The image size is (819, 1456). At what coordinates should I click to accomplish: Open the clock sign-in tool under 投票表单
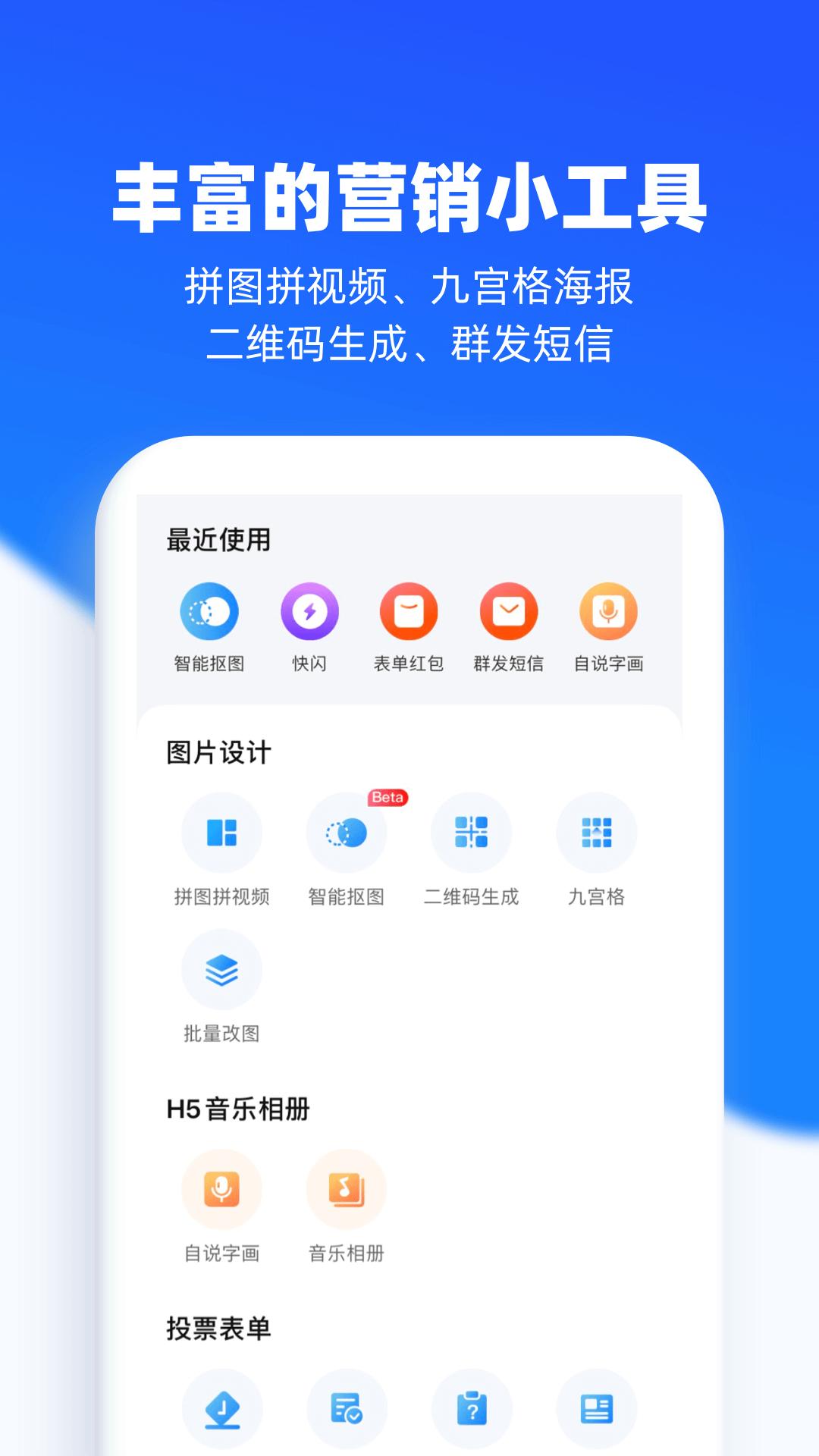coord(221,1407)
